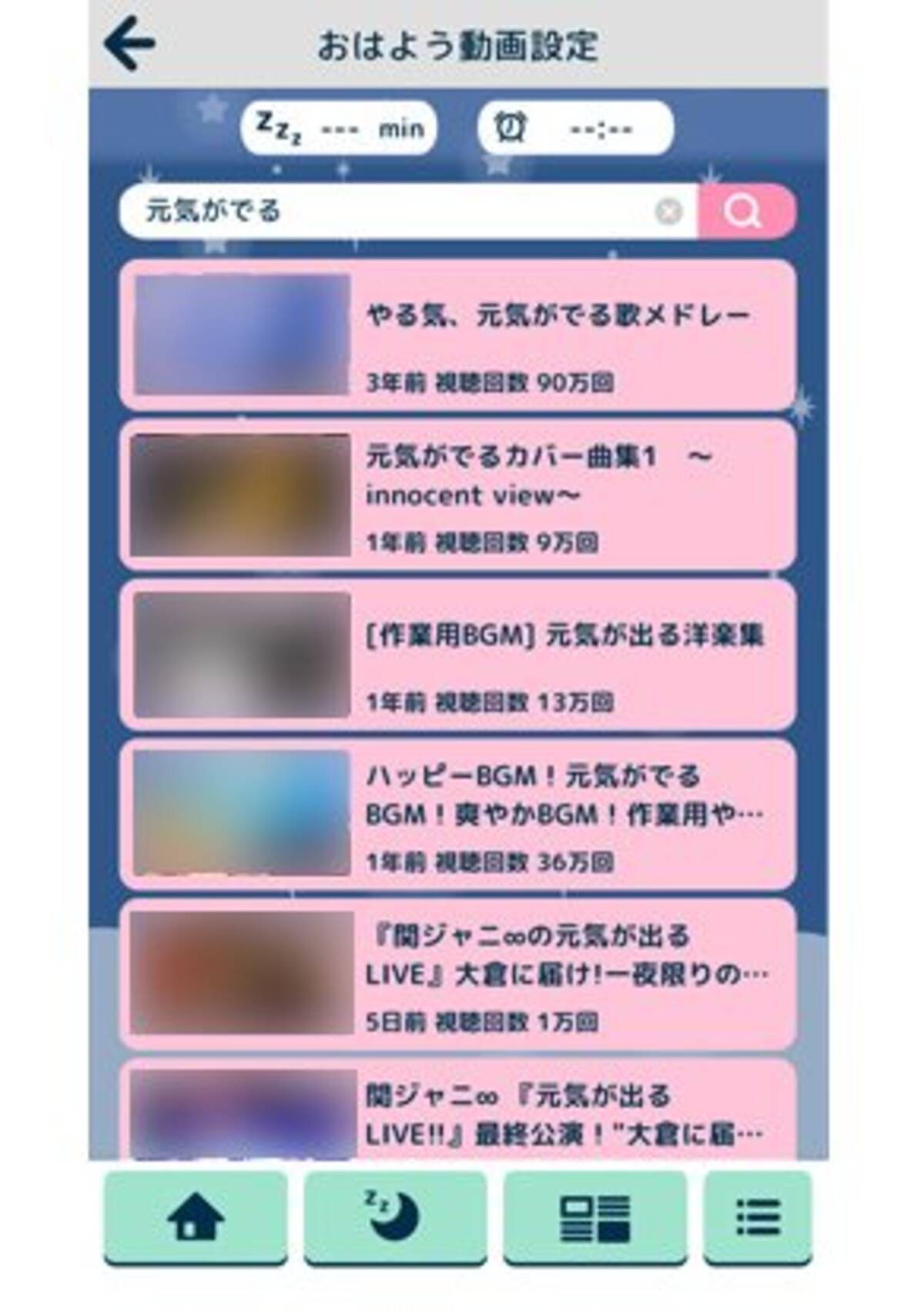Select やる気、元気がでる歌メドレー video

457,335
